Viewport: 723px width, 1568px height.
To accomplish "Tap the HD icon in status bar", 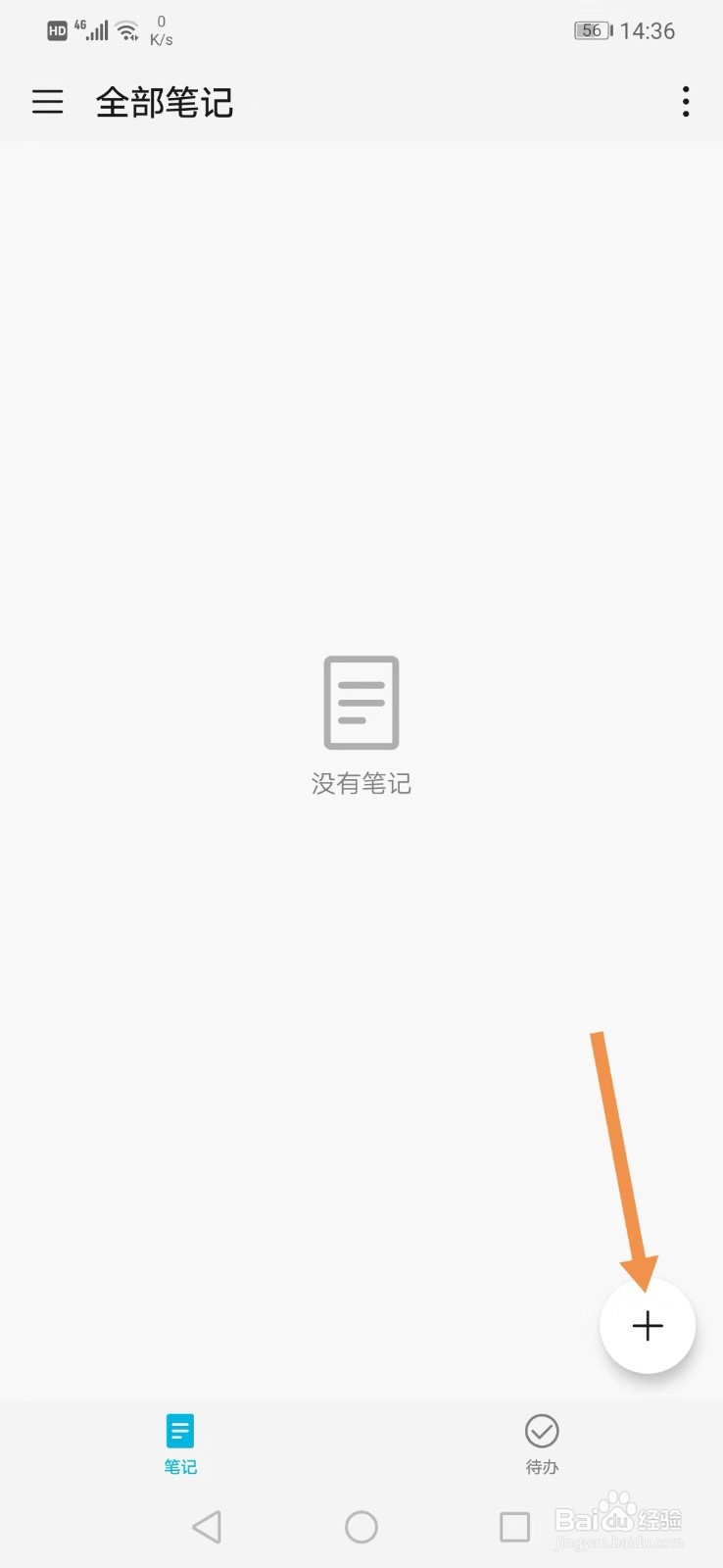I will 56,29.
